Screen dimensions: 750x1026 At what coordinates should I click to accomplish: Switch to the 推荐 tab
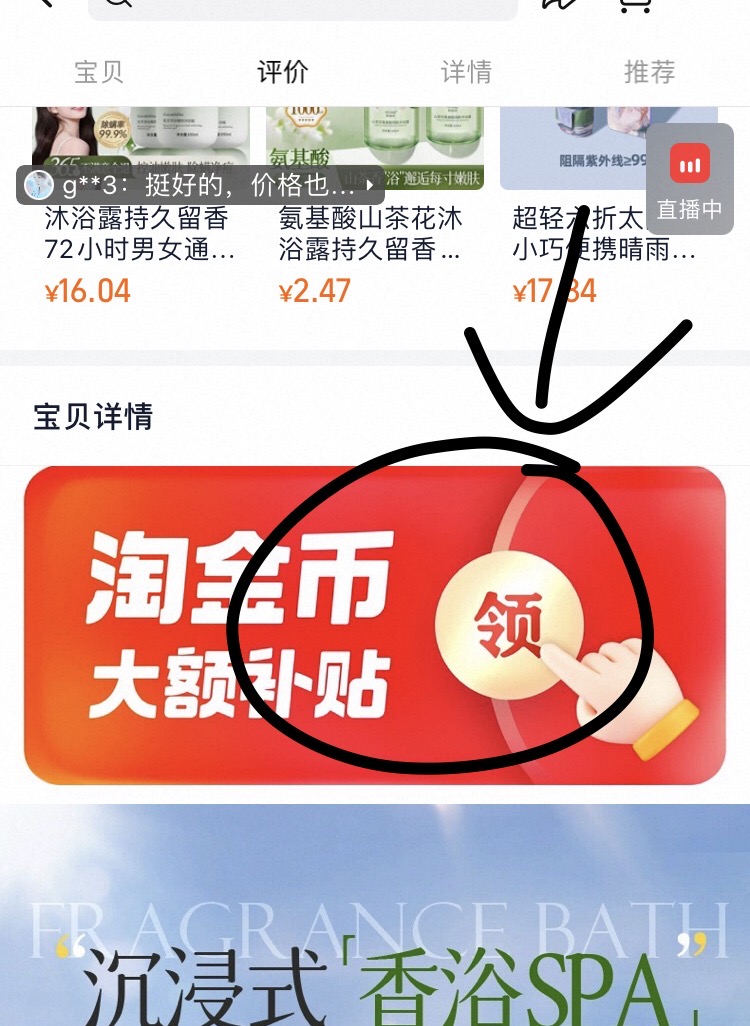(648, 71)
